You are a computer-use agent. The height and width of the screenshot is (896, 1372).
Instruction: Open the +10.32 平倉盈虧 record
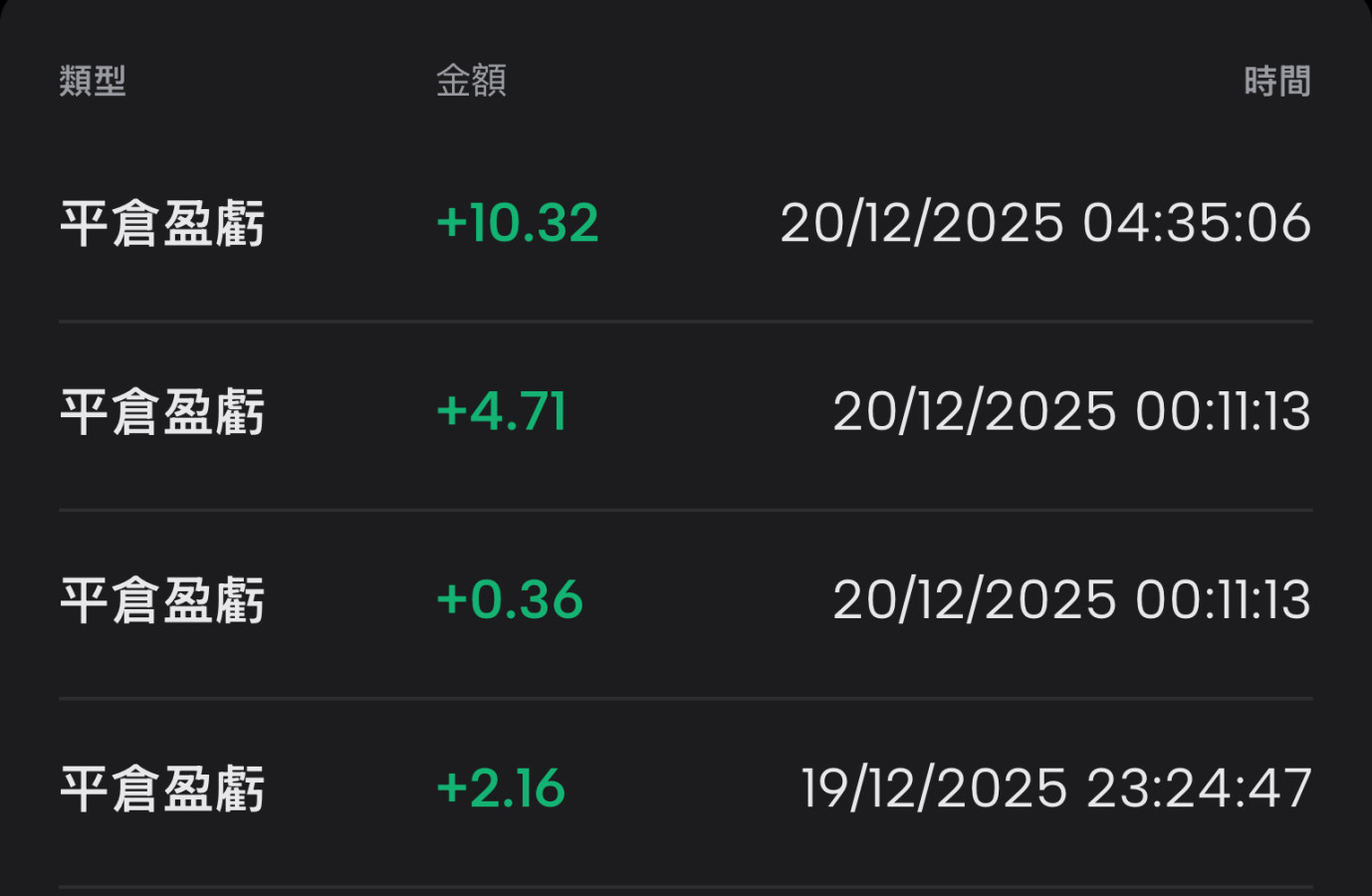click(685, 223)
